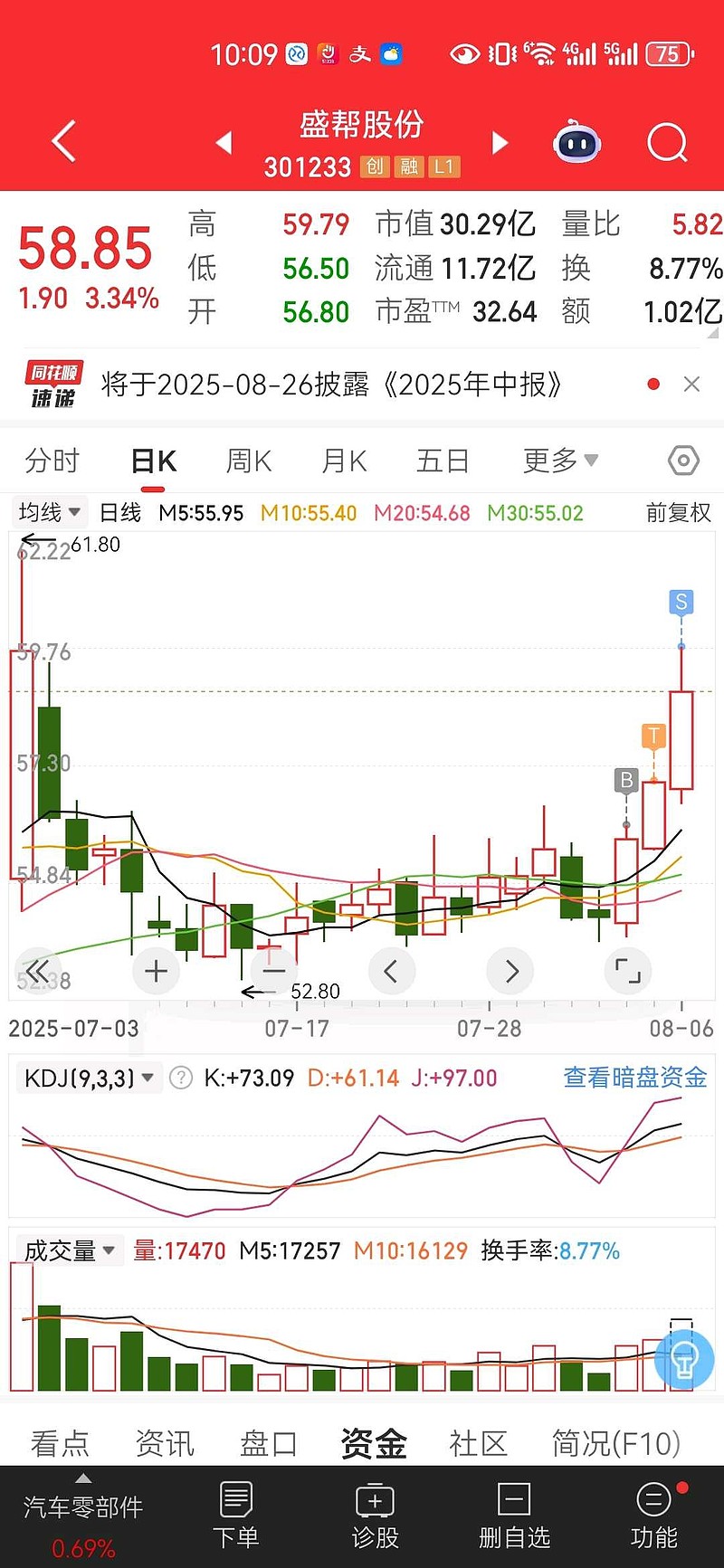Open stock search
The height and width of the screenshot is (1568, 724).
point(667,143)
